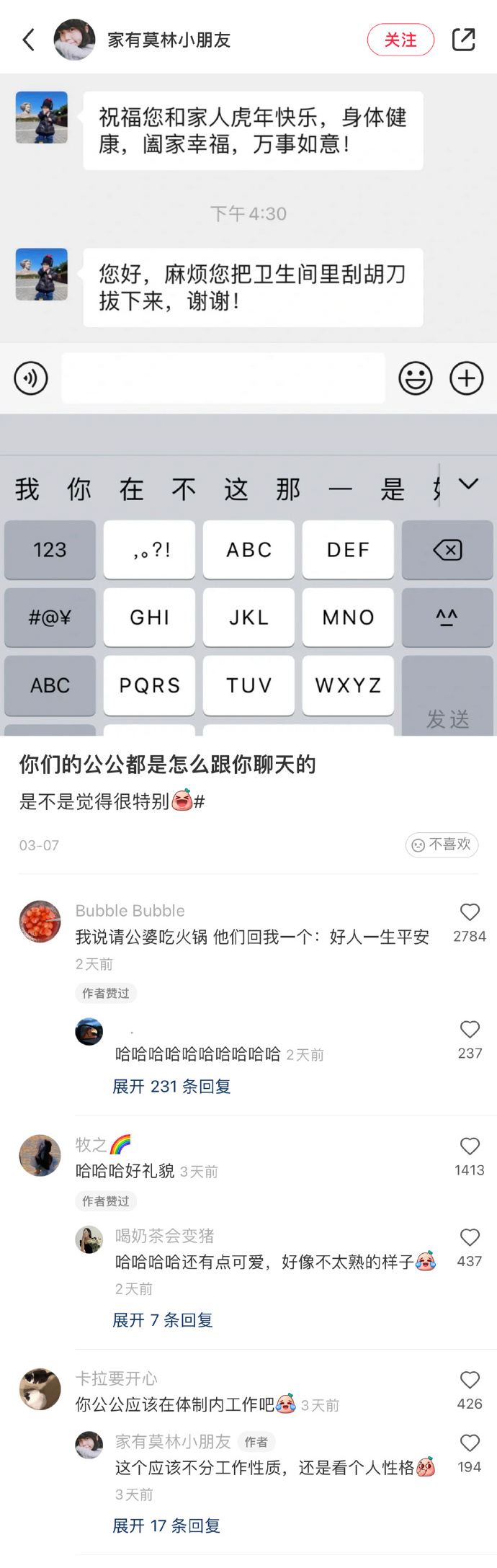Follow 家有莫林小朋友 with 关注 button
497x1568 pixels.
tap(400, 40)
